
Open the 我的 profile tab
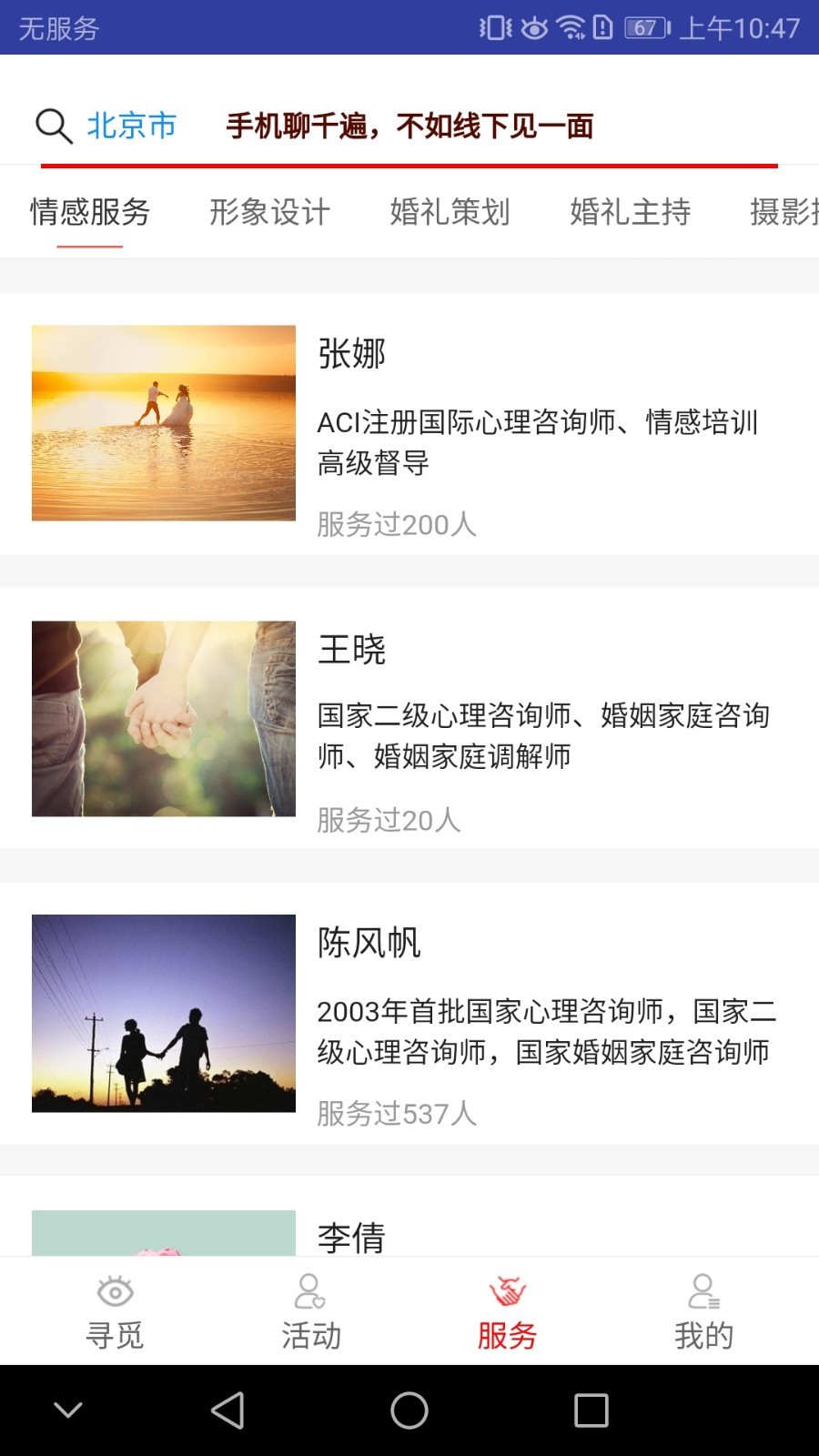click(703, 1312)
